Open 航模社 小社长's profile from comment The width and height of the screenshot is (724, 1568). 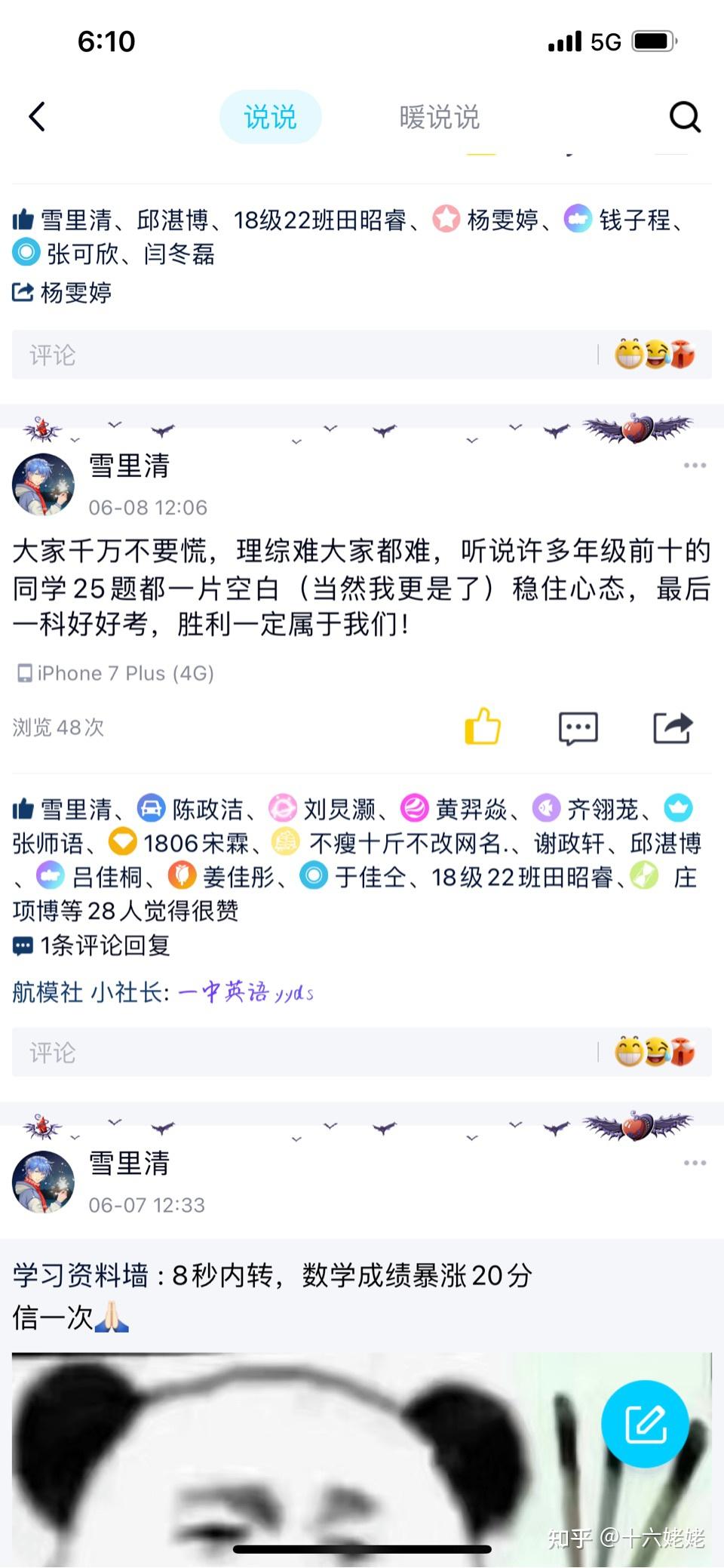pyautogui.click(x=87, y=992)
